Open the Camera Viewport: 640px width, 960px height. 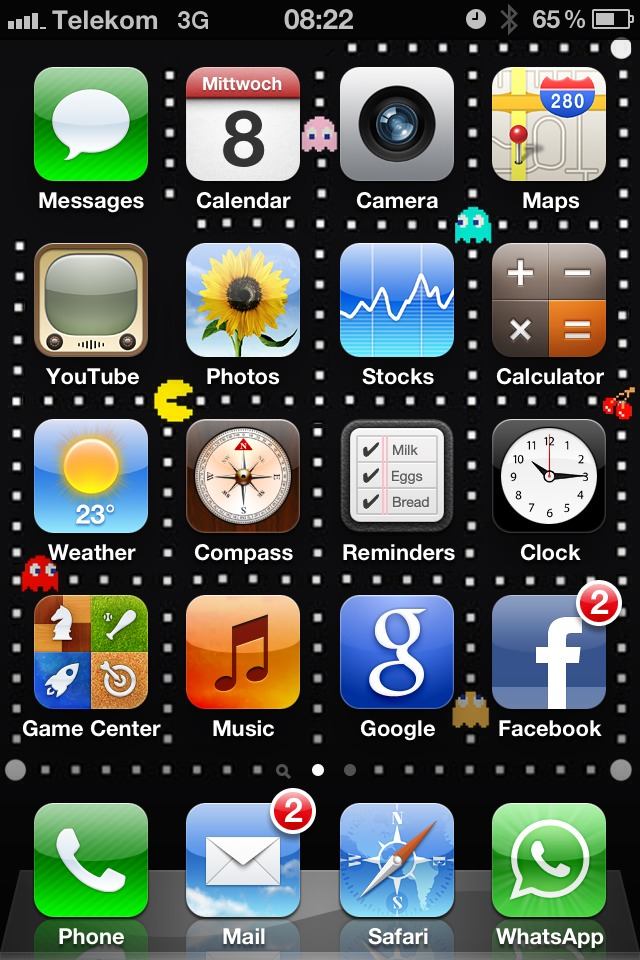point(397,124)
